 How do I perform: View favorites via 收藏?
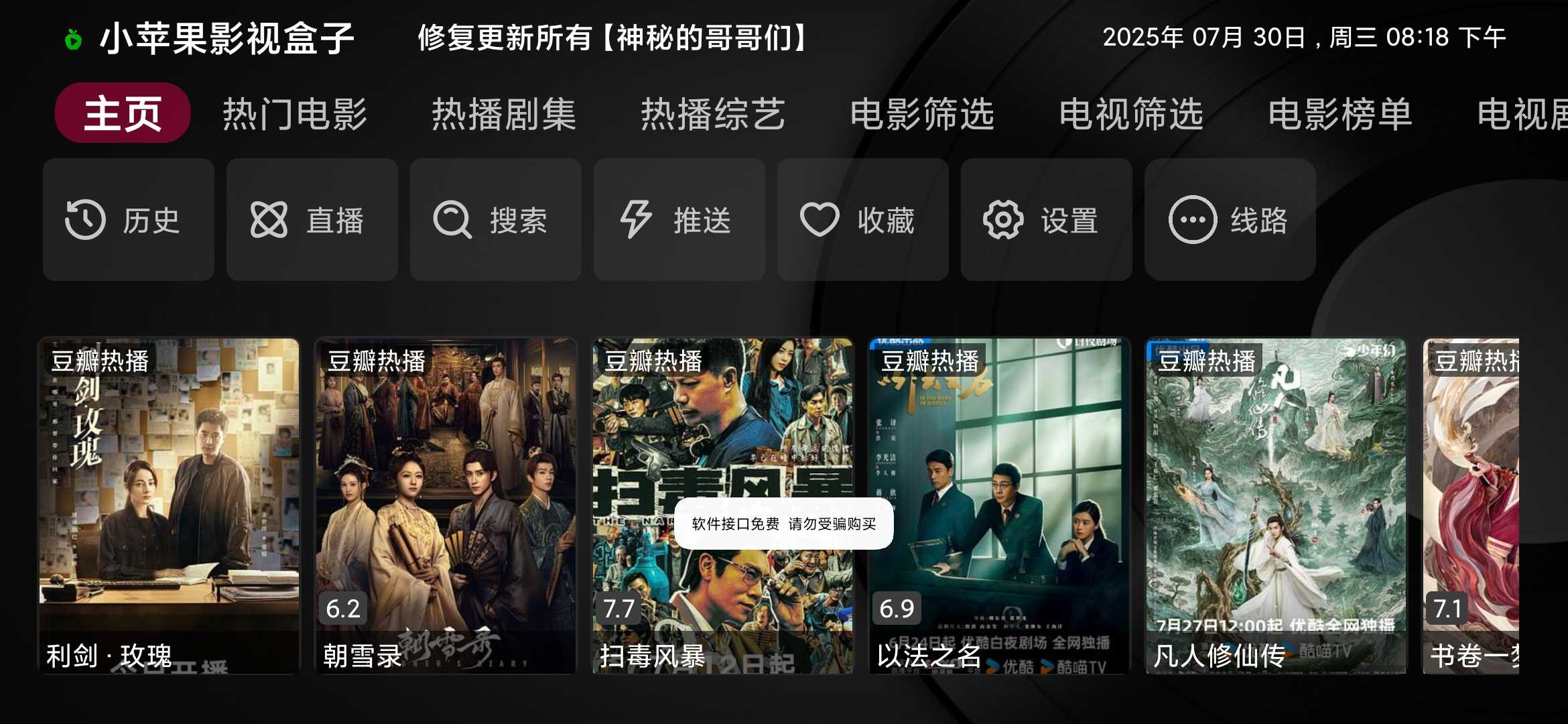(x=863, y=220)
